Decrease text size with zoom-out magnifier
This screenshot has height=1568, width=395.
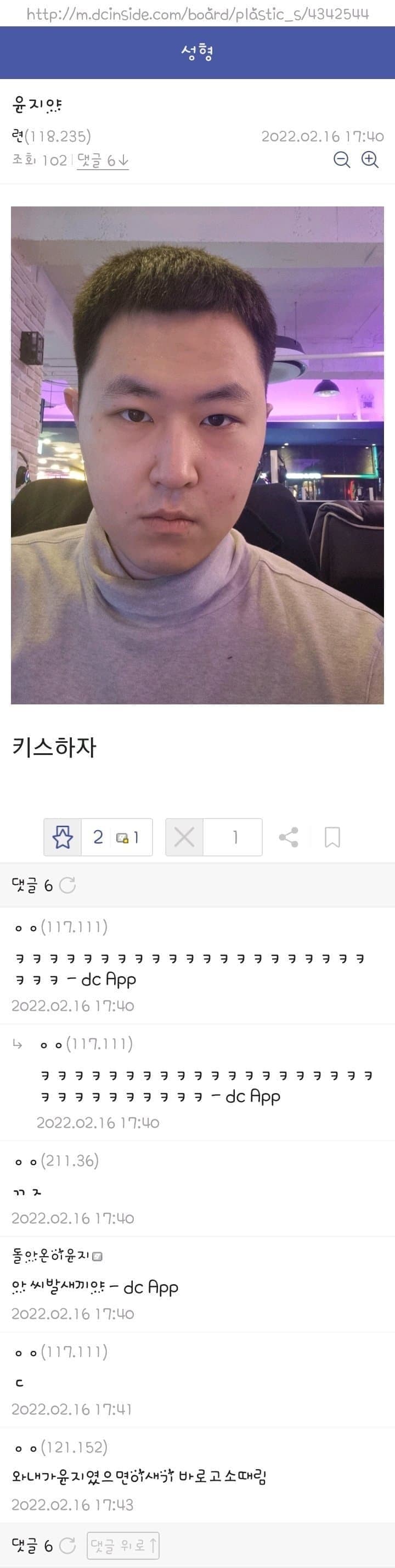tap(341, 160)
